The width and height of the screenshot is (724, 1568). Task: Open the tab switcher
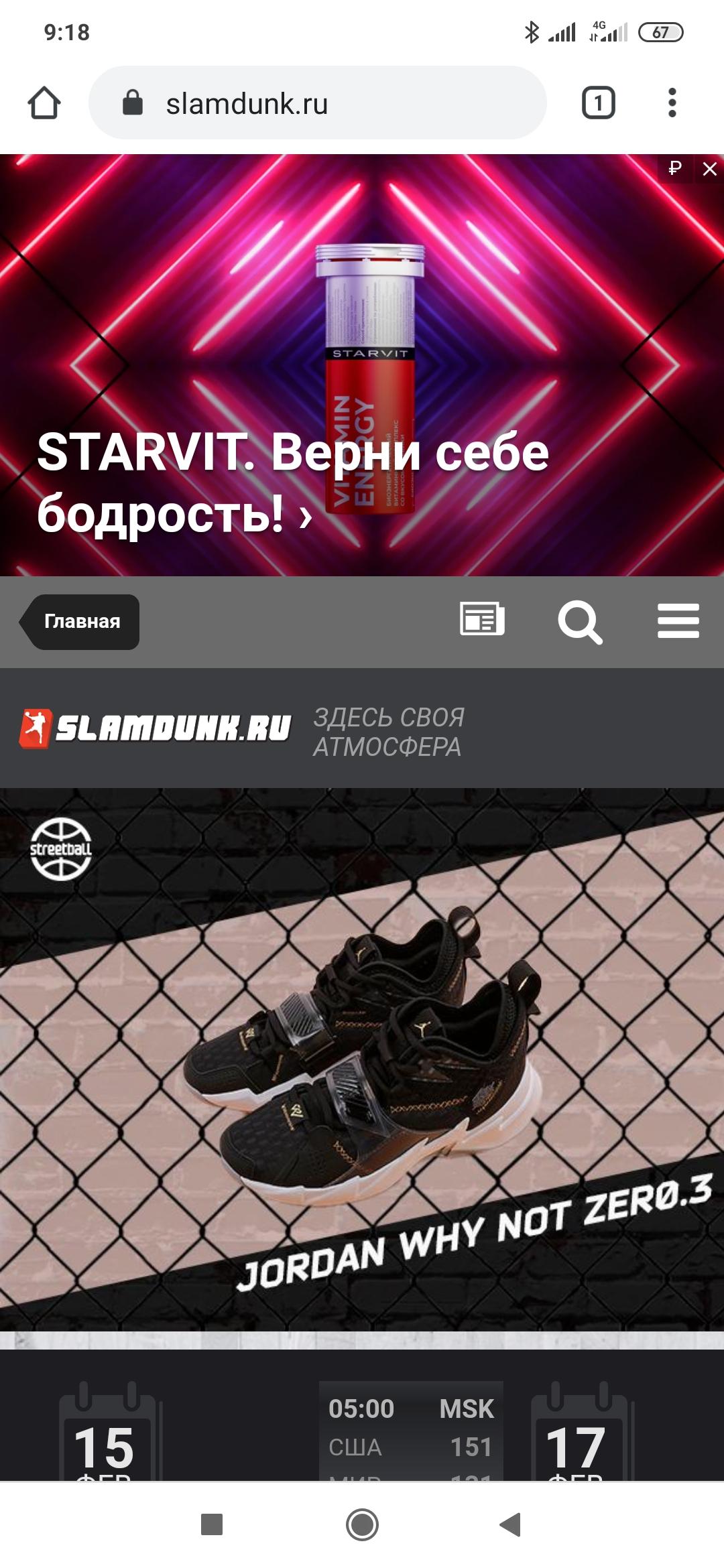(x=598, y=103)
